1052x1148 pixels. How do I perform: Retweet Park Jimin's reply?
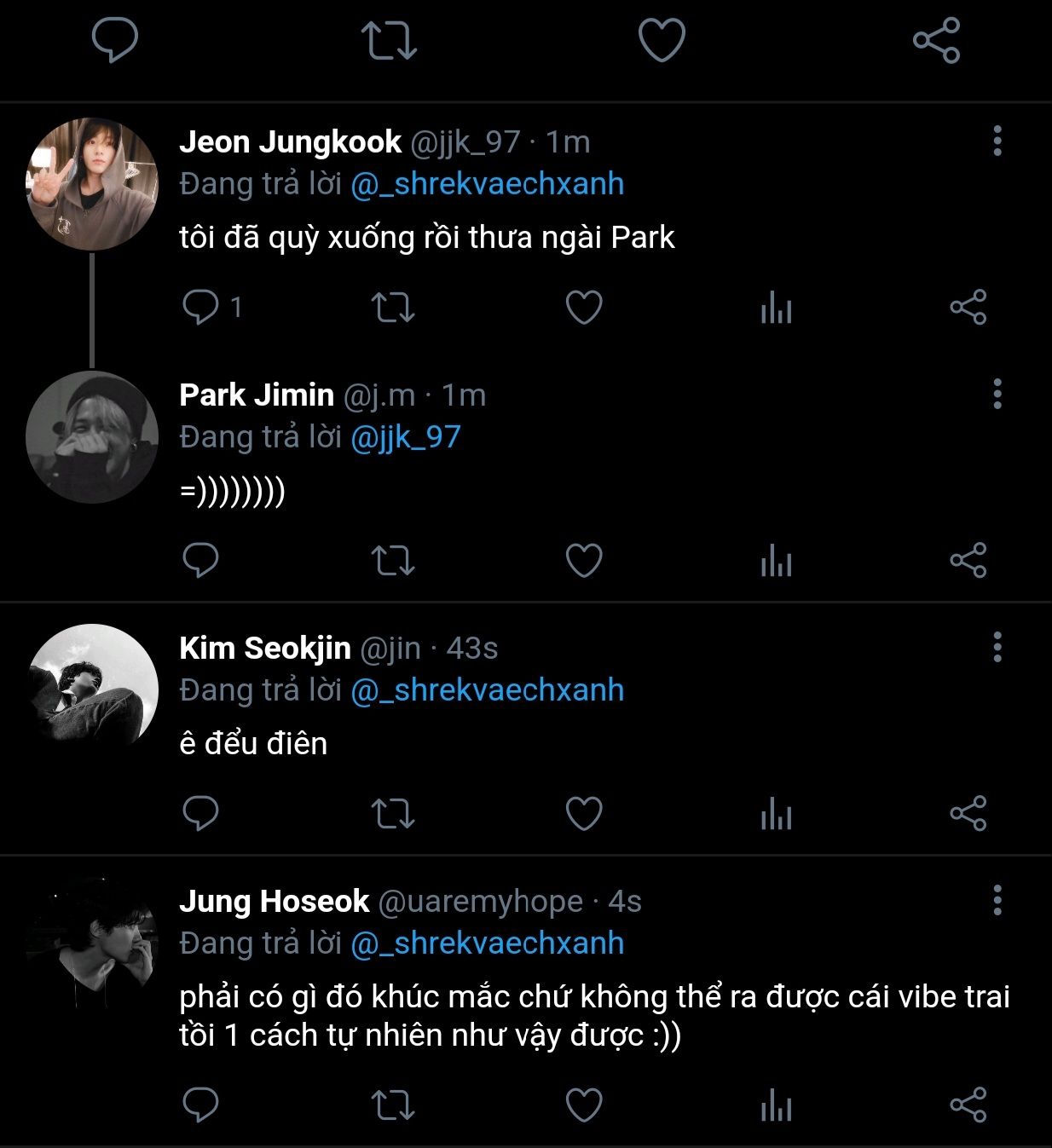[x=392, y=561]
